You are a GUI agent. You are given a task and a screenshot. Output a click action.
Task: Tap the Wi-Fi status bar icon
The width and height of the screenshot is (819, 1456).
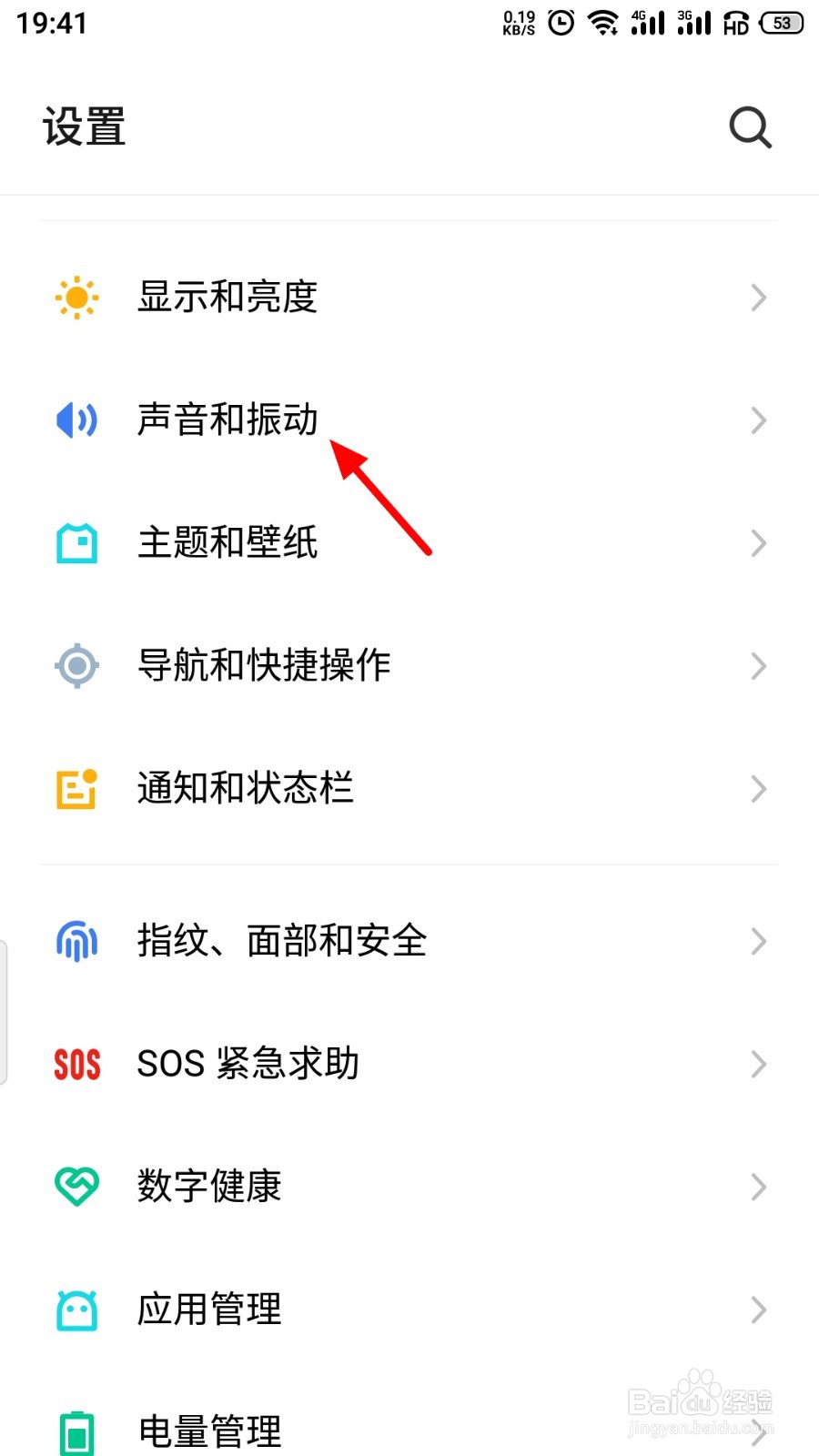pos(603,23)
